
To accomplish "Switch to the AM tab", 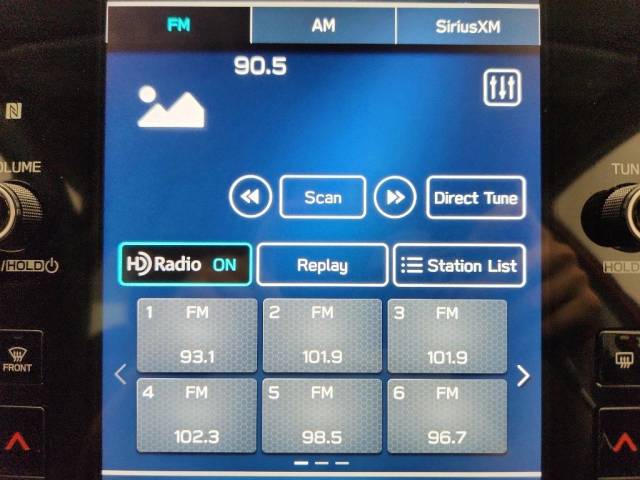I will coord(323,26).
